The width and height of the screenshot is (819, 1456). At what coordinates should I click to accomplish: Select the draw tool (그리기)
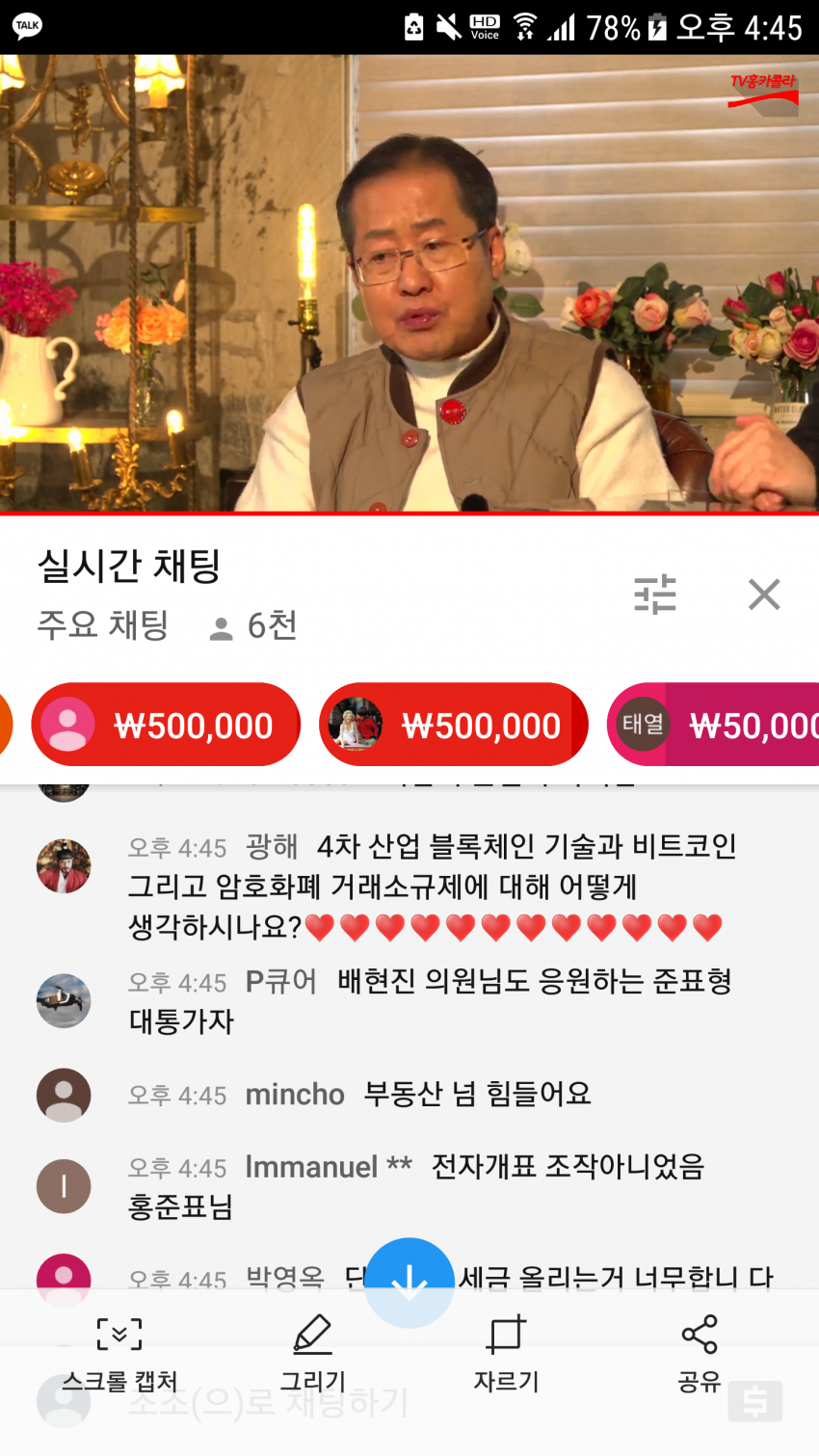312,1354
